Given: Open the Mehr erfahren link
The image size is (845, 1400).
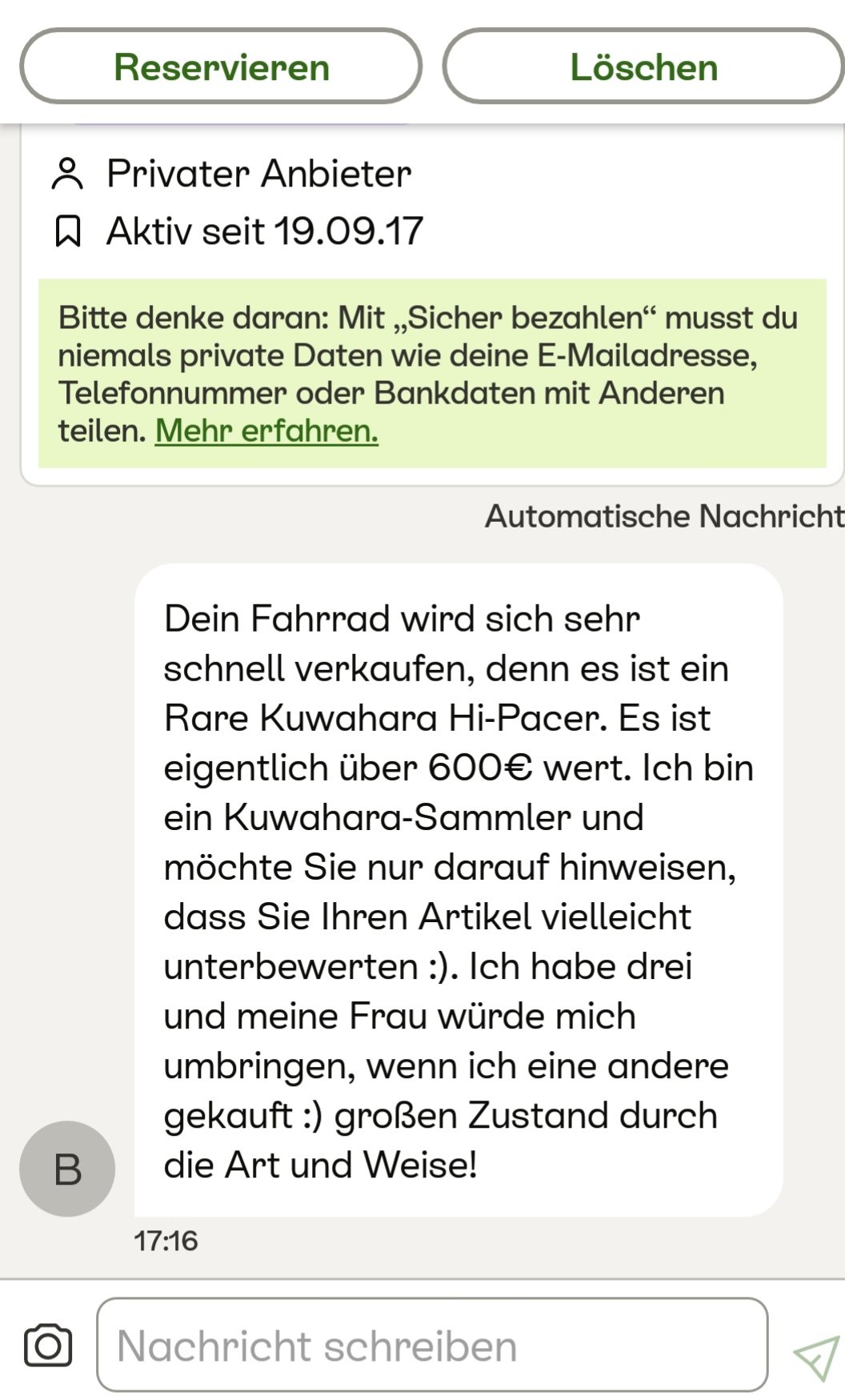Looking at the screenshot, I should [x=266, y=431].
